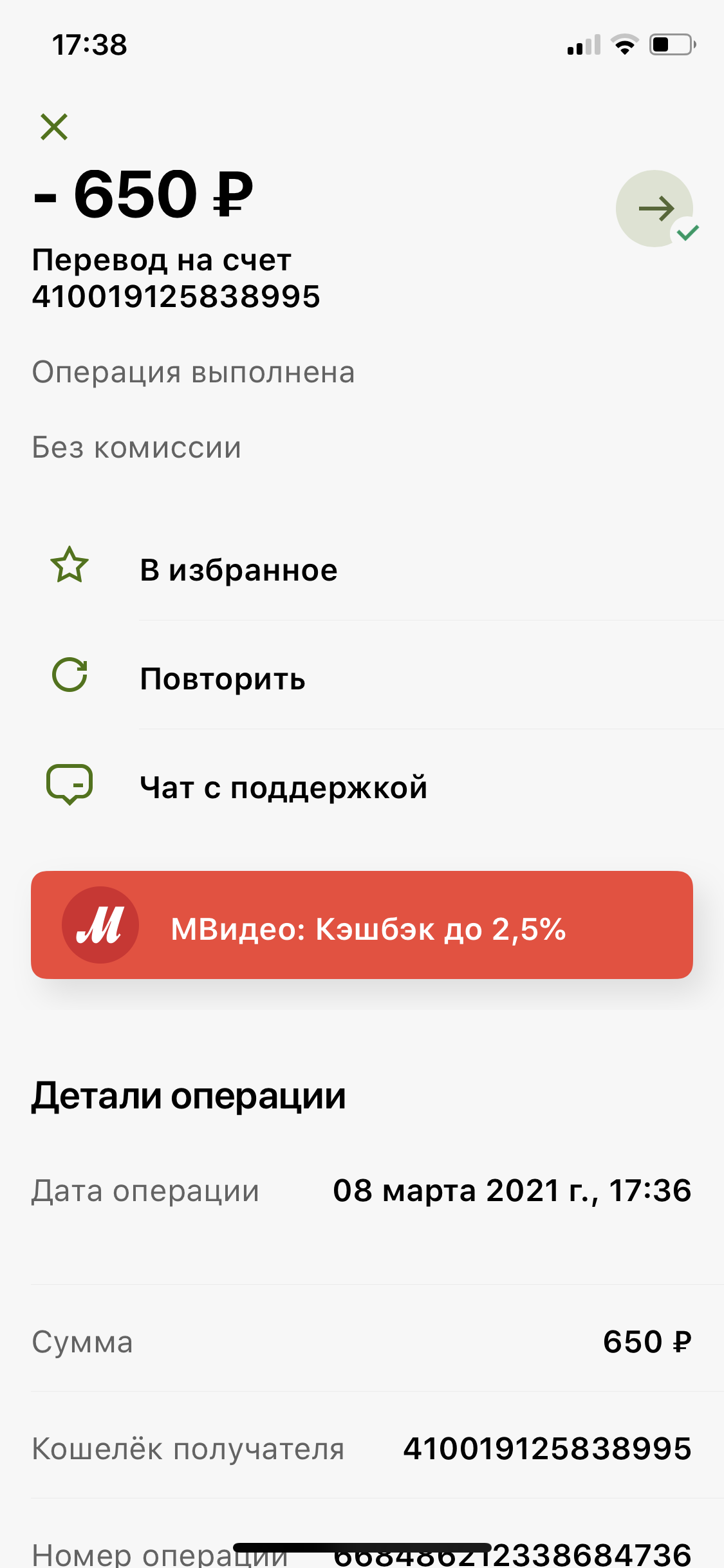Viewport: 724px width, 1568px height.
Task: Repeat the 650 ₽ transfer
Action: 362,677
